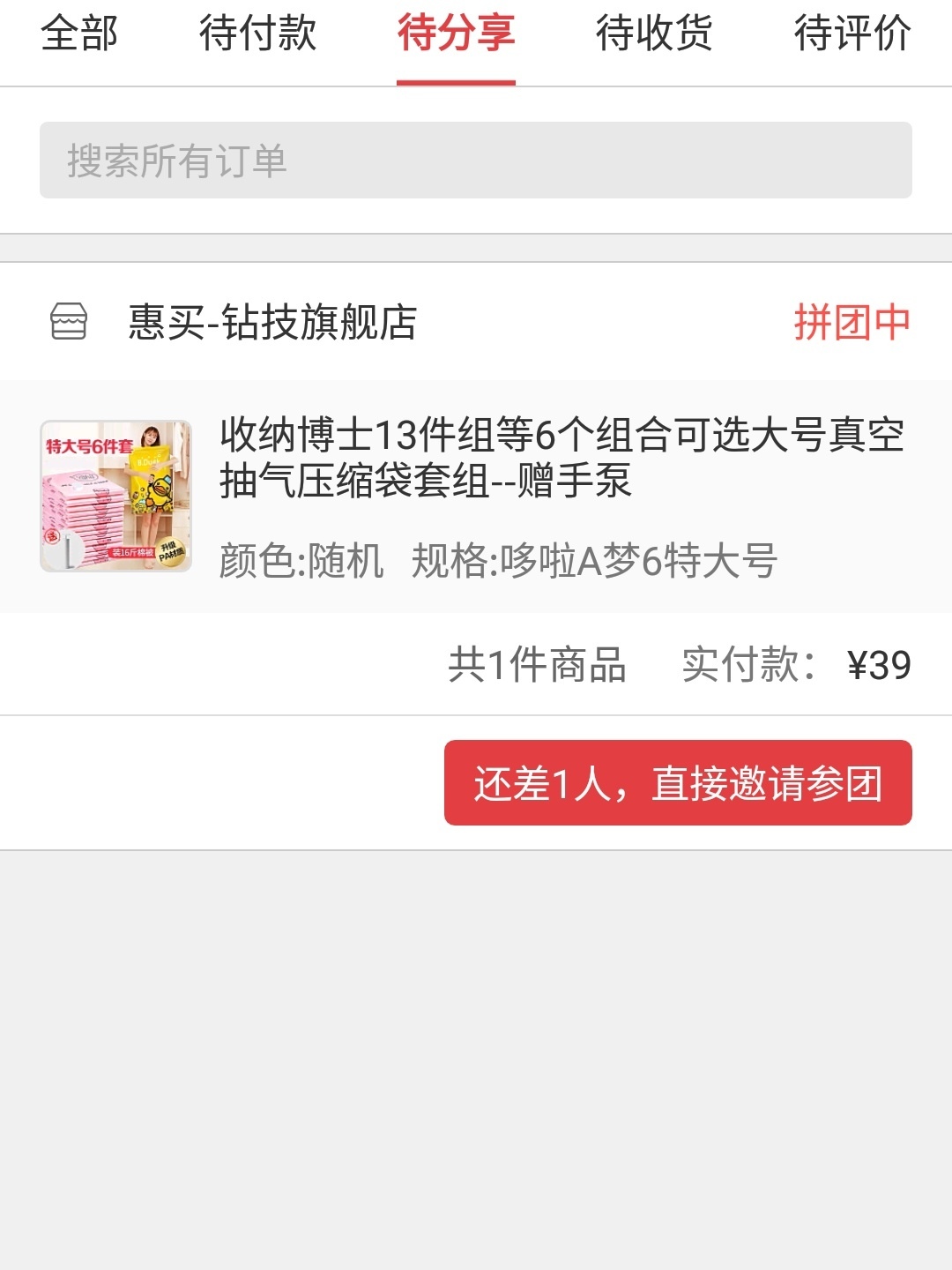This screenshot has height=1270, width=952.
Task: Switch to the 待付款 tab
Action: [257, 35]
